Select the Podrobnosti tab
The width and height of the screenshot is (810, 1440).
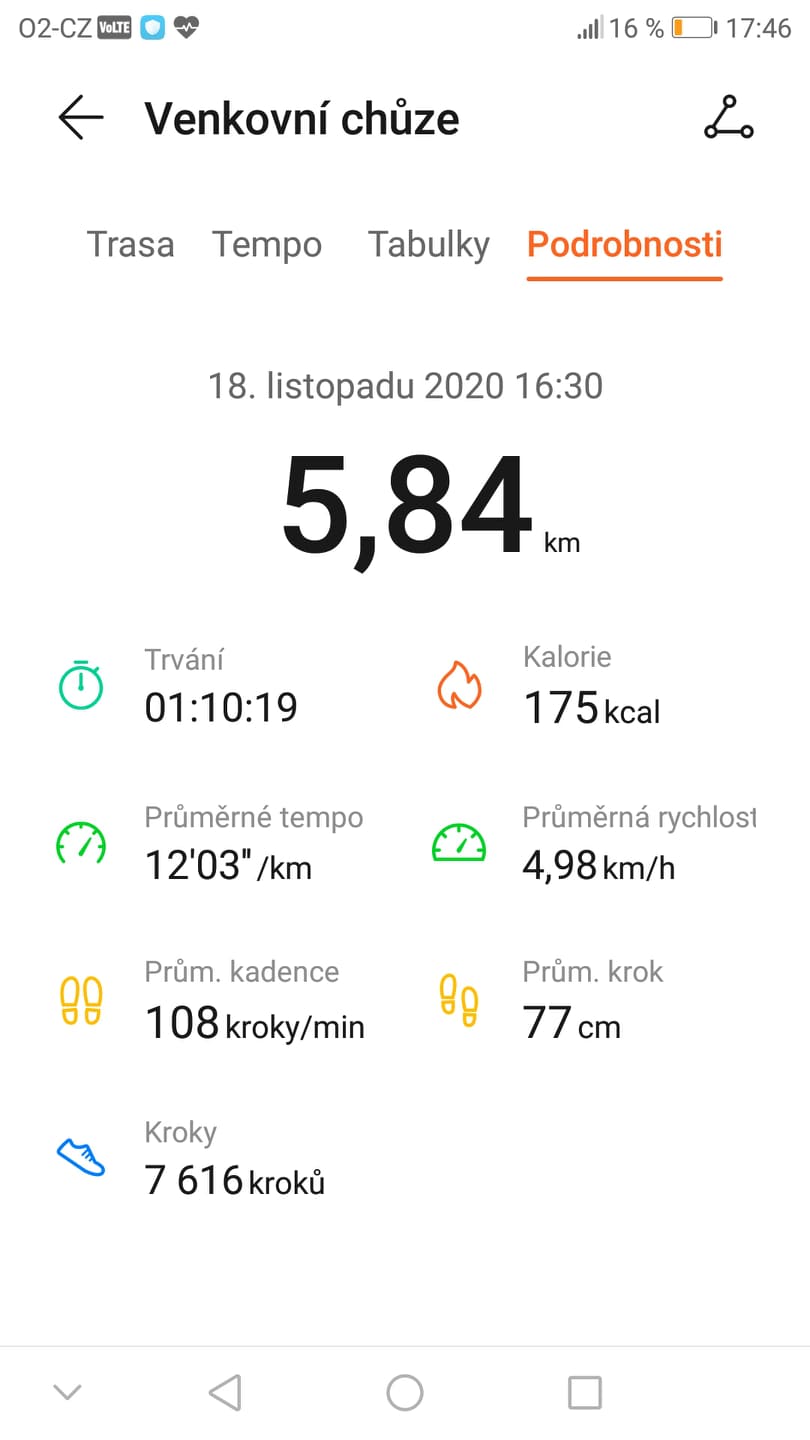[x=625, y=245]
